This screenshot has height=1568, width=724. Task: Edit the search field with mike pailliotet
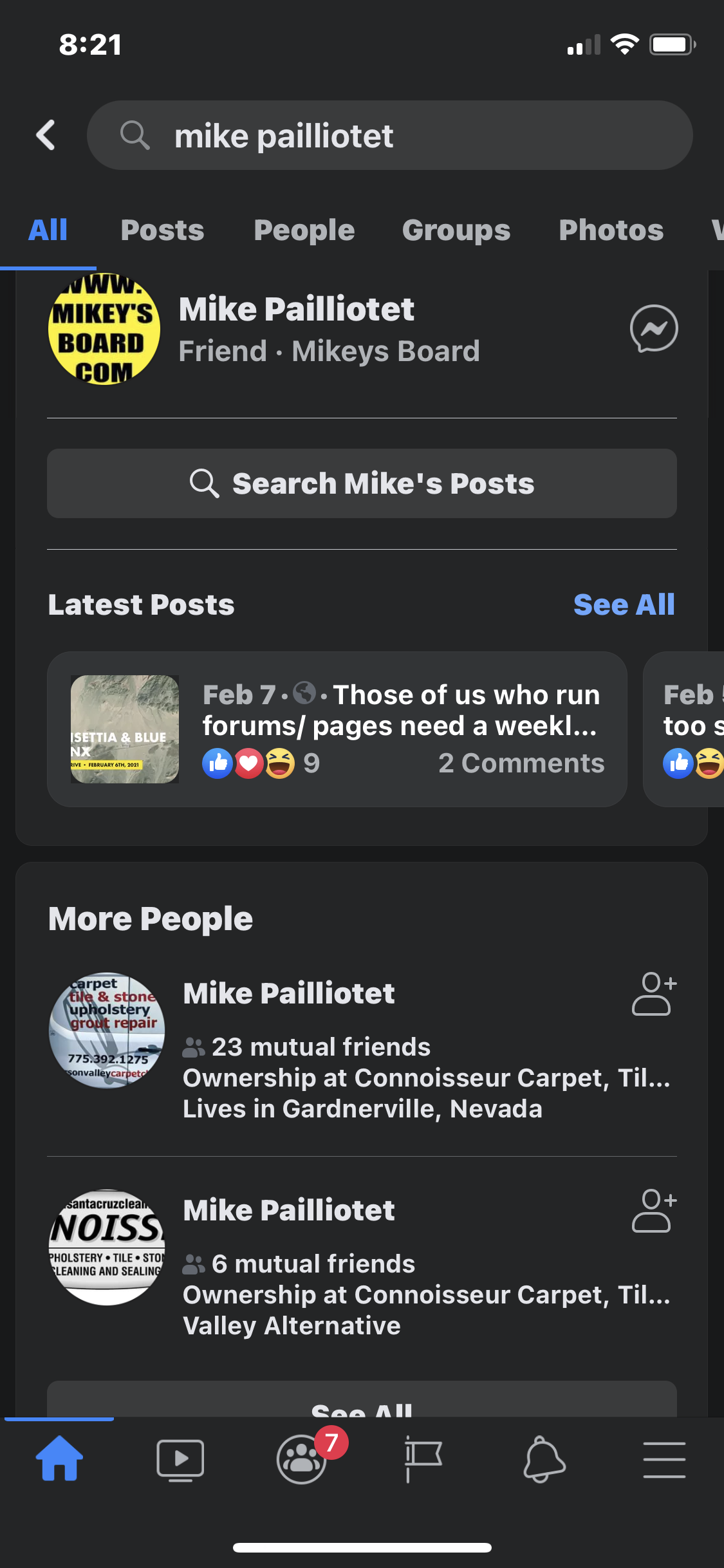click(389, 135)
